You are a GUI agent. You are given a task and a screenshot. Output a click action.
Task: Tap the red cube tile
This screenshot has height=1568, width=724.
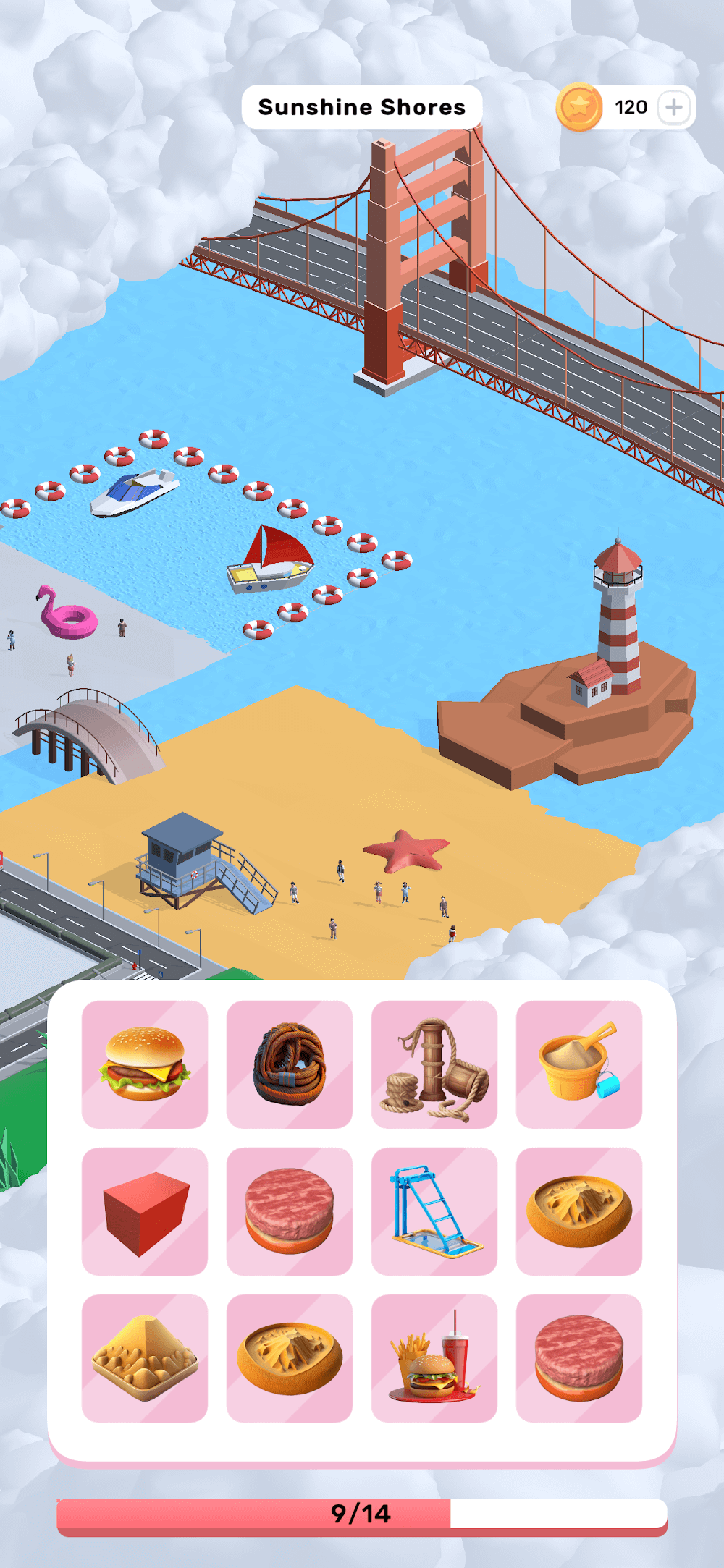coord(145,1211)
